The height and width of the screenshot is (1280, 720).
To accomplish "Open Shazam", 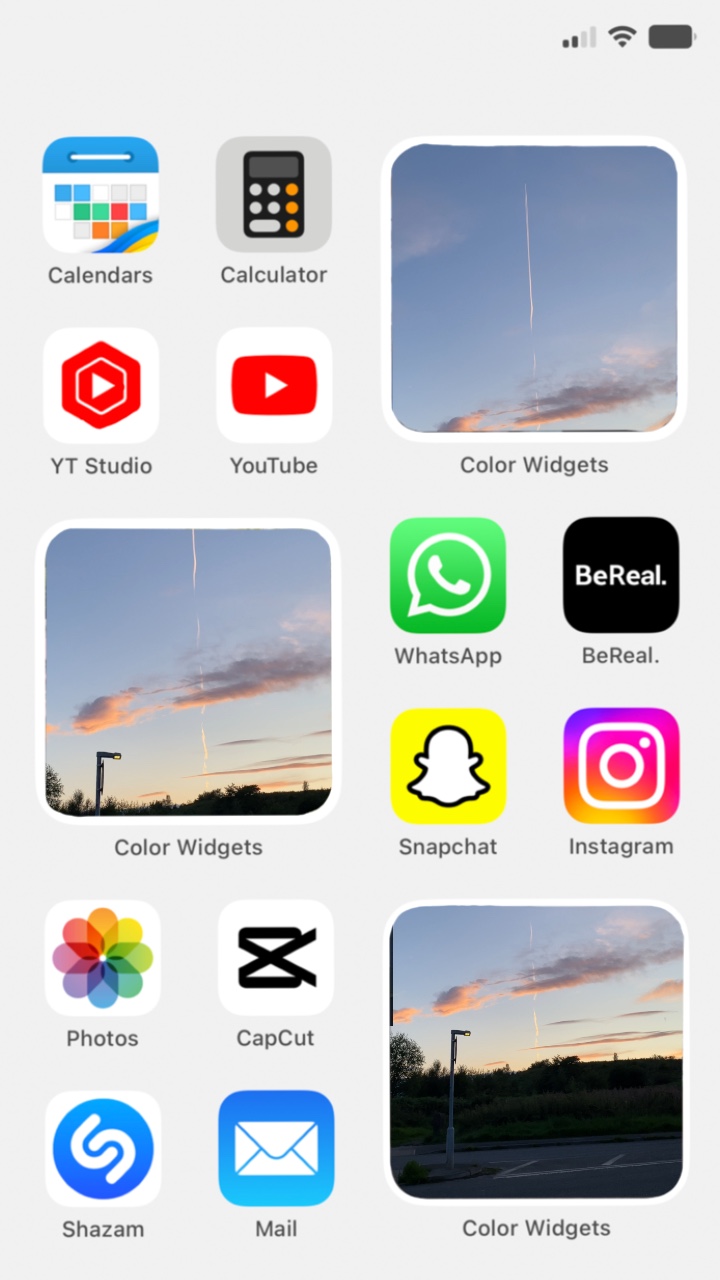I will point(102,1148).
